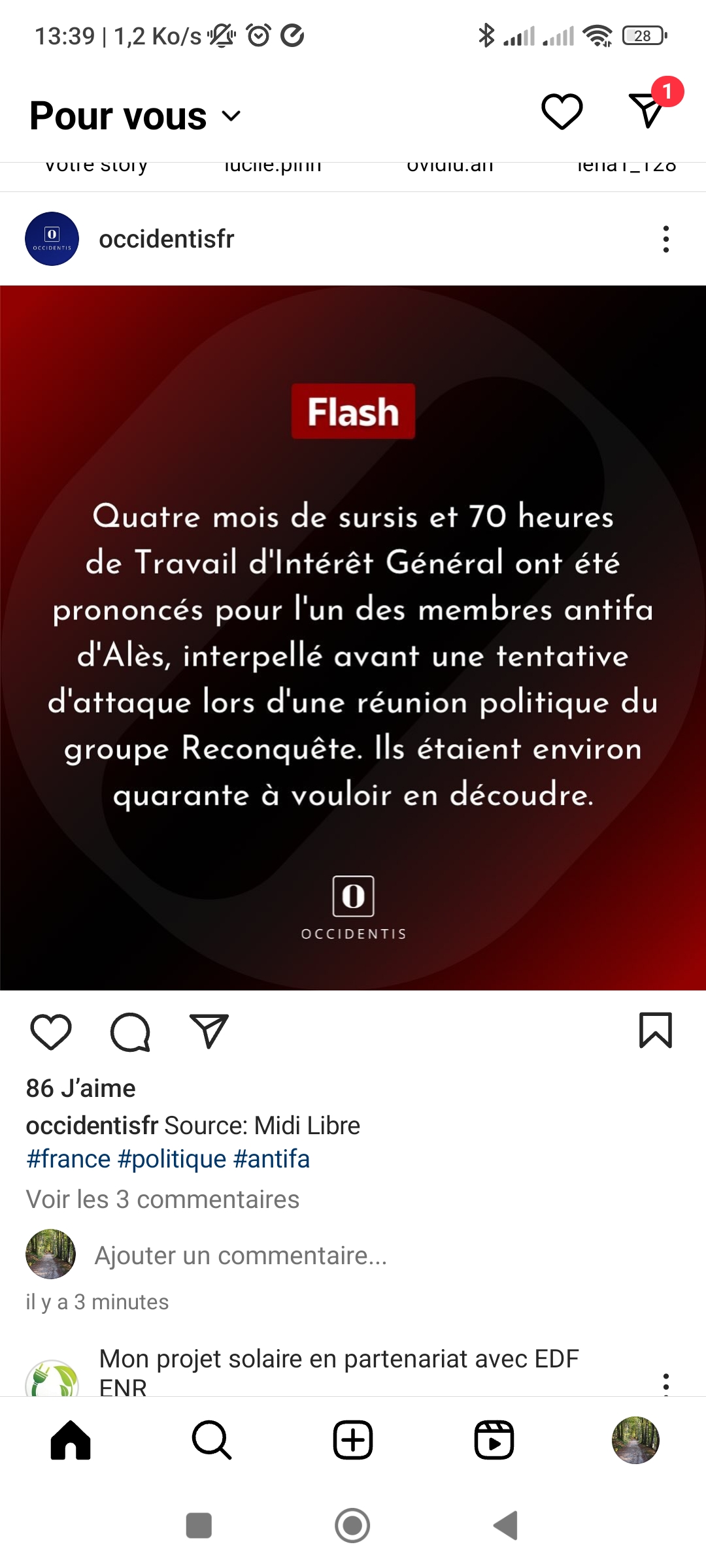Open notifications heart icon in header
The image size is (706, 1568).
(562, 111)
